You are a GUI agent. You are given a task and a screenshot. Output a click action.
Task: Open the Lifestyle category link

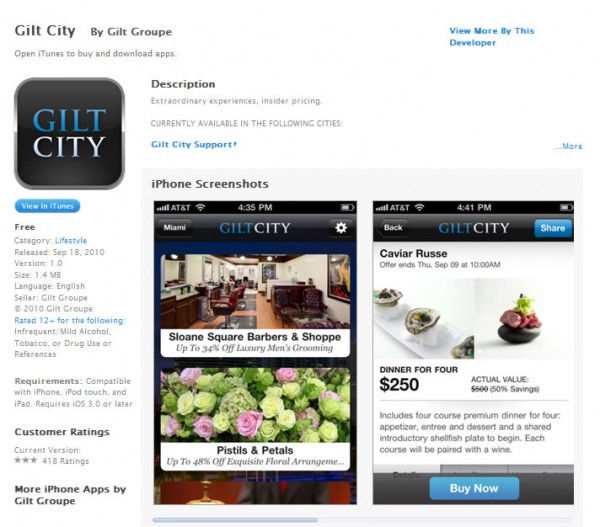tap(70, 241)
